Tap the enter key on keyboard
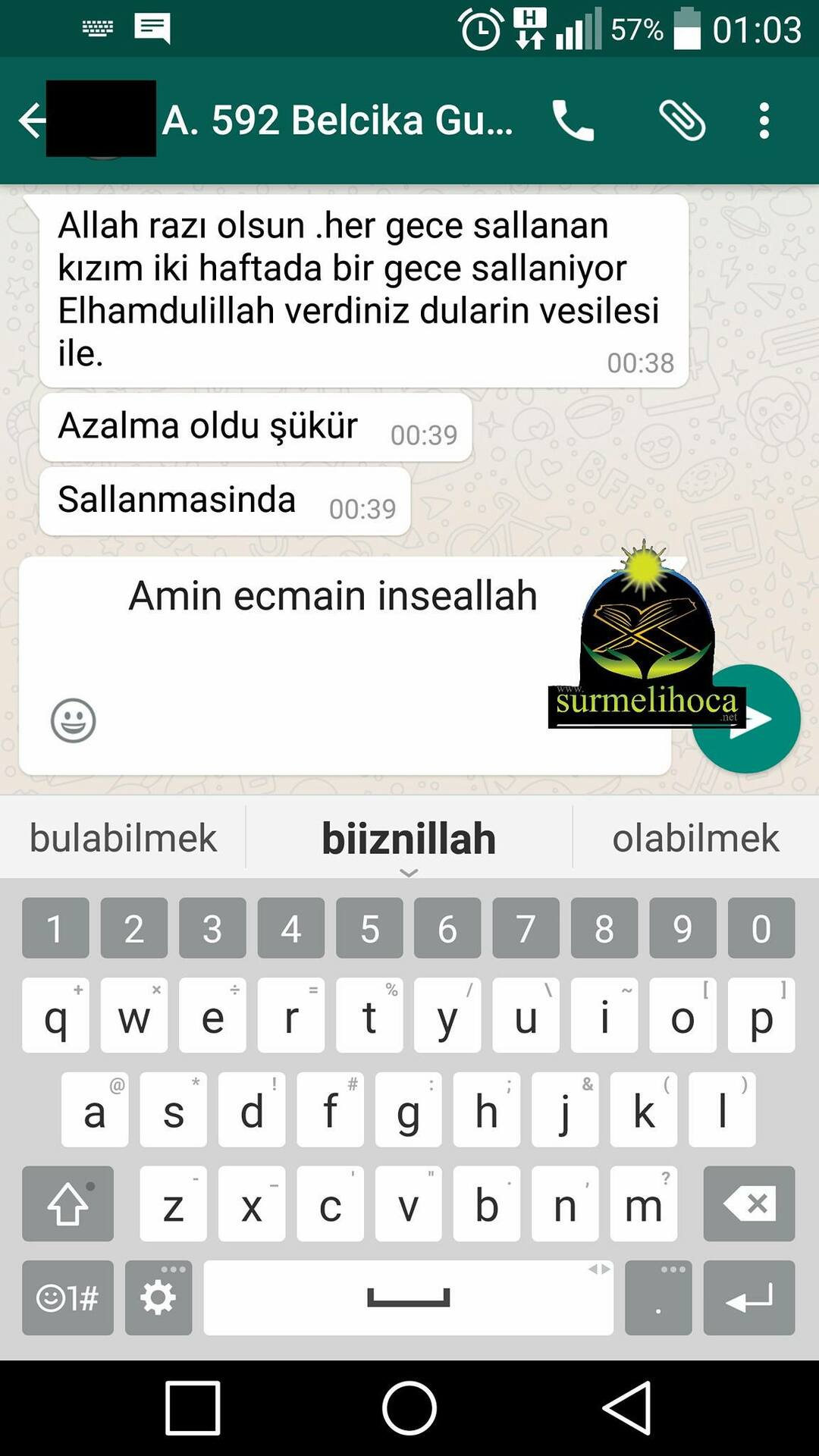This screenshot has height=1456, width=819. [x=748, y=1298]
